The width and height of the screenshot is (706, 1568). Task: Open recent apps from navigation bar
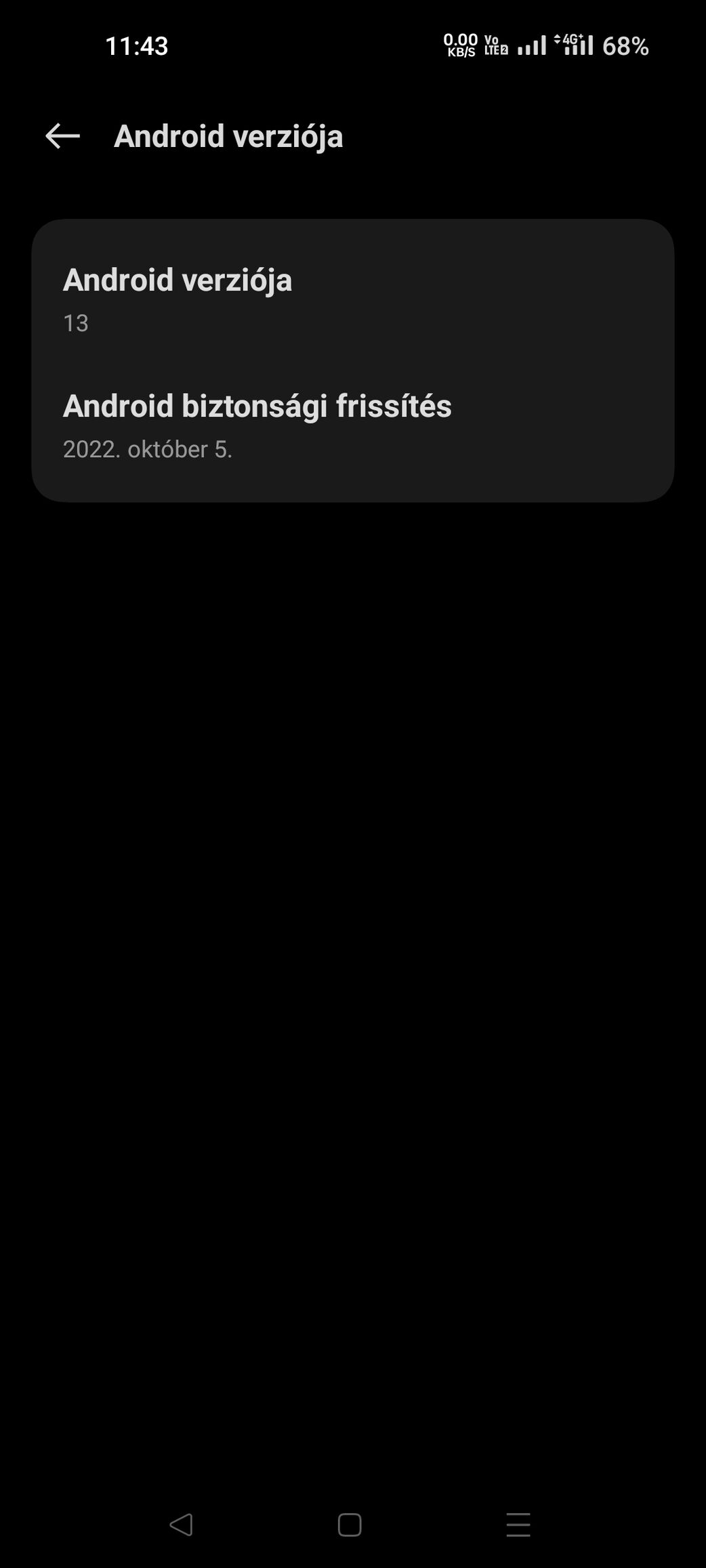pos(518,1525)
